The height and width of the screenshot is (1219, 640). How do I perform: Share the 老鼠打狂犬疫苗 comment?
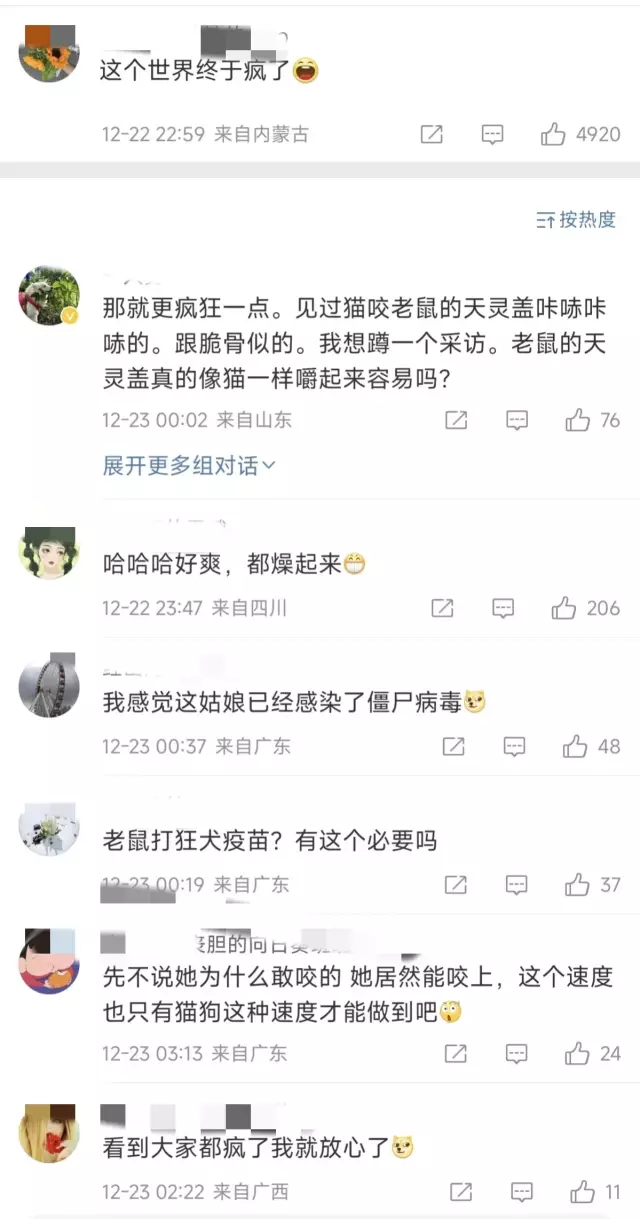[x=455, y=884]
